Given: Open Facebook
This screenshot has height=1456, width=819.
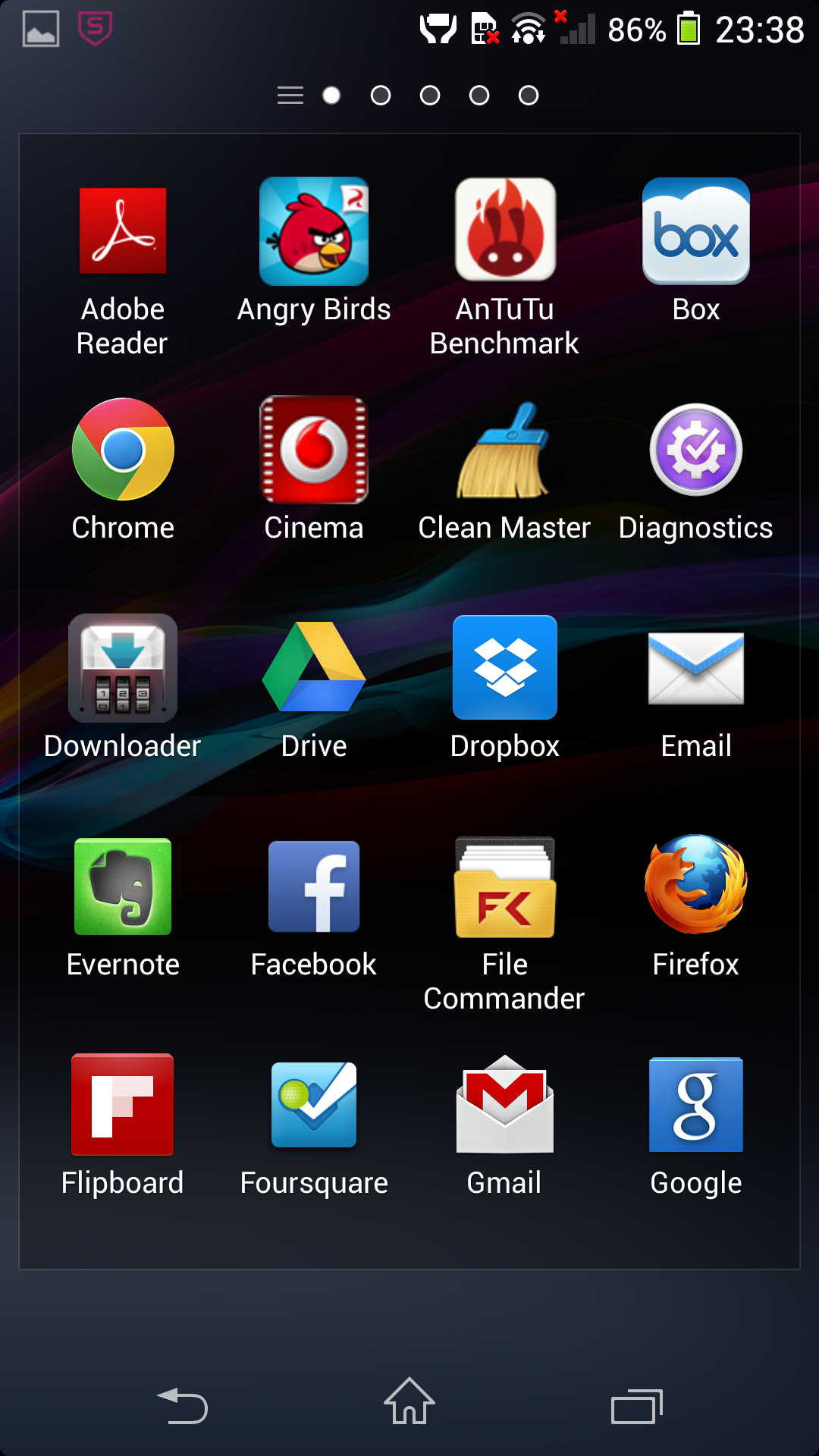Looking at the screenshot, I should point(314,886).
